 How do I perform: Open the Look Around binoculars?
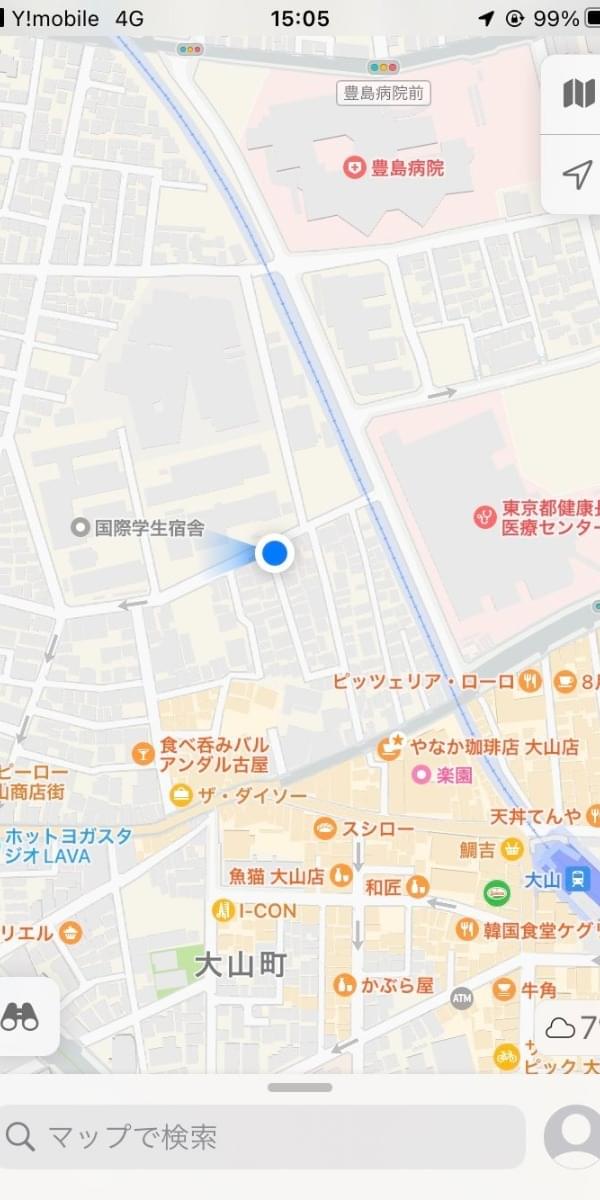[20, 1016]
